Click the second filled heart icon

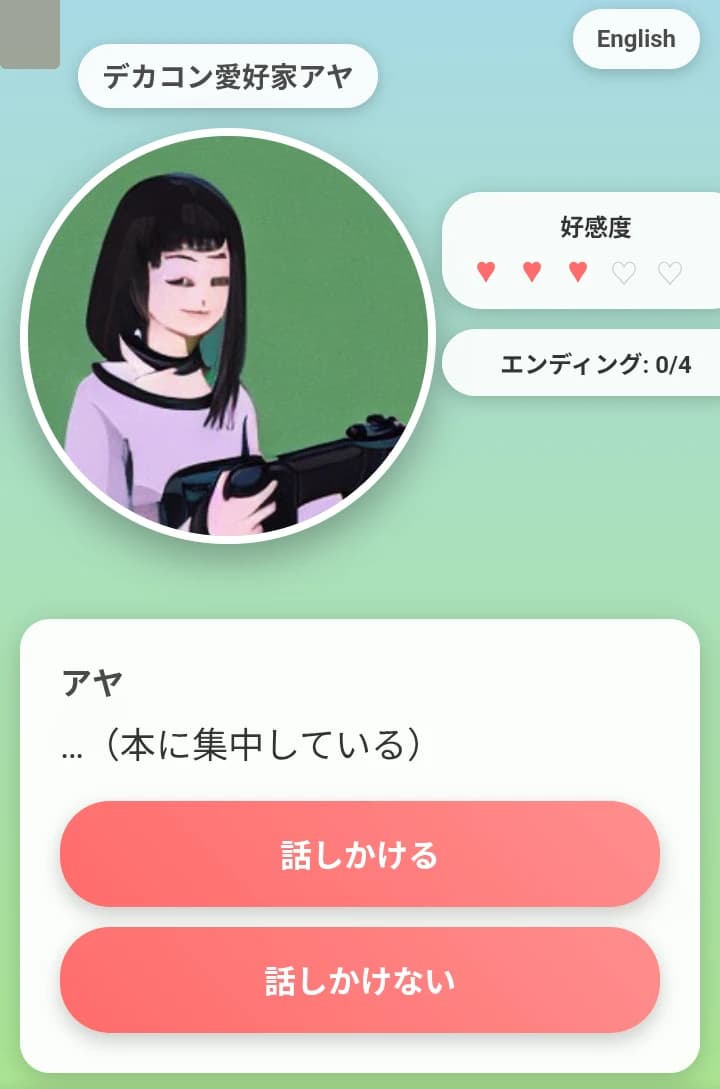tap(530, 270)
